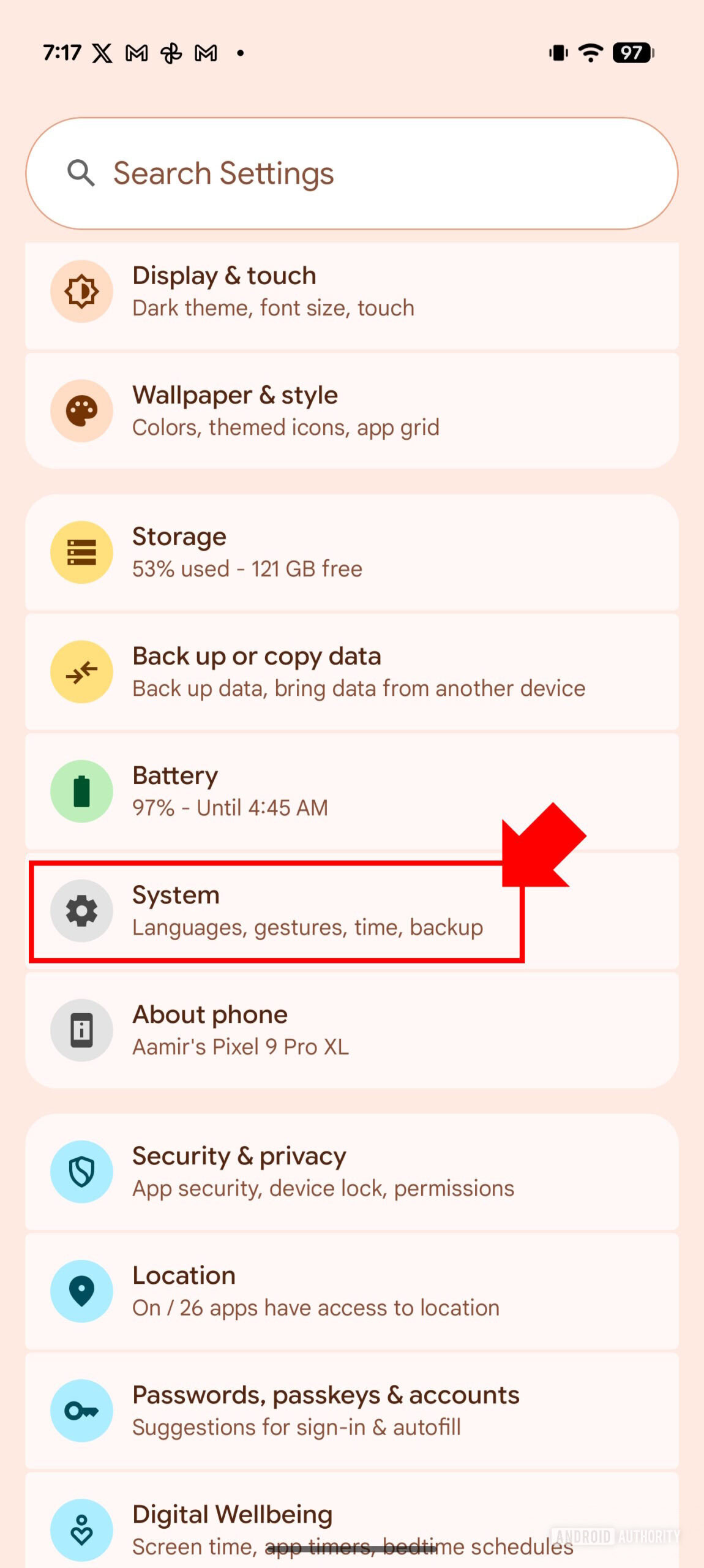Image resolution: width=704 pixels, height=1568 pixels.
Task: Open the Storage settings row
Action: [x=352, y=552]
